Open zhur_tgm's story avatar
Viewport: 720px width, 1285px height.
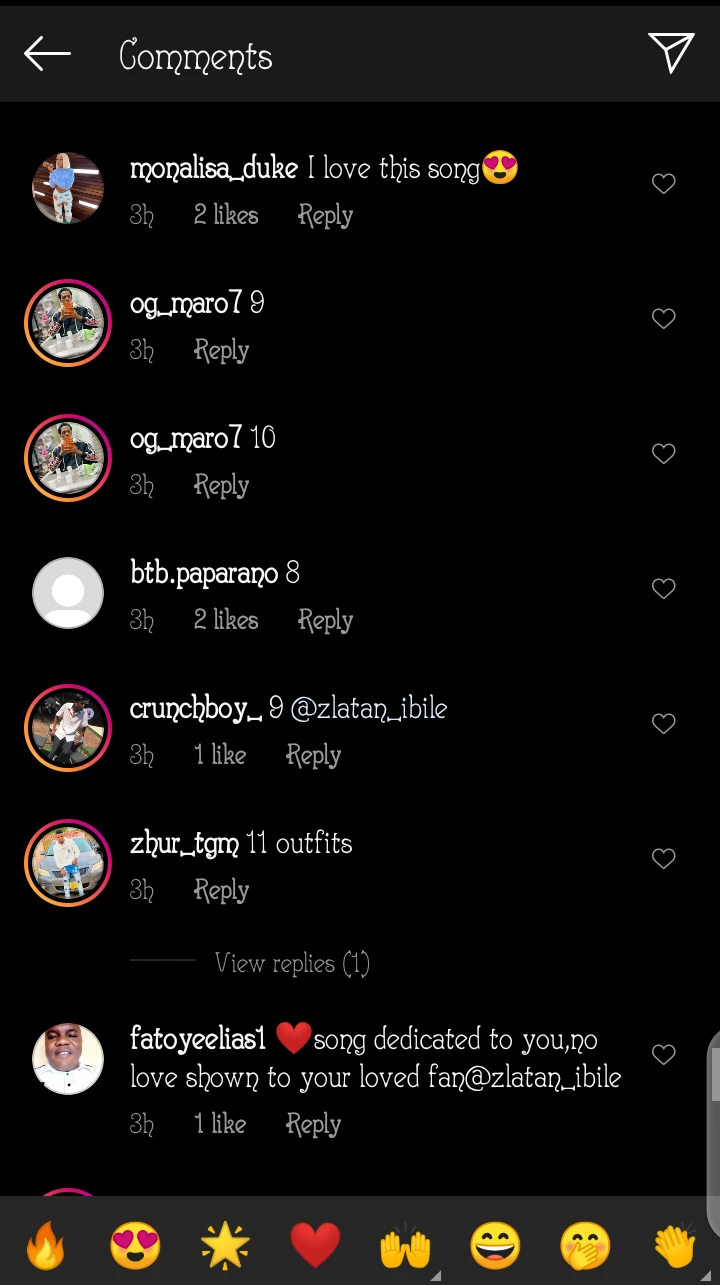click(68, 863)
